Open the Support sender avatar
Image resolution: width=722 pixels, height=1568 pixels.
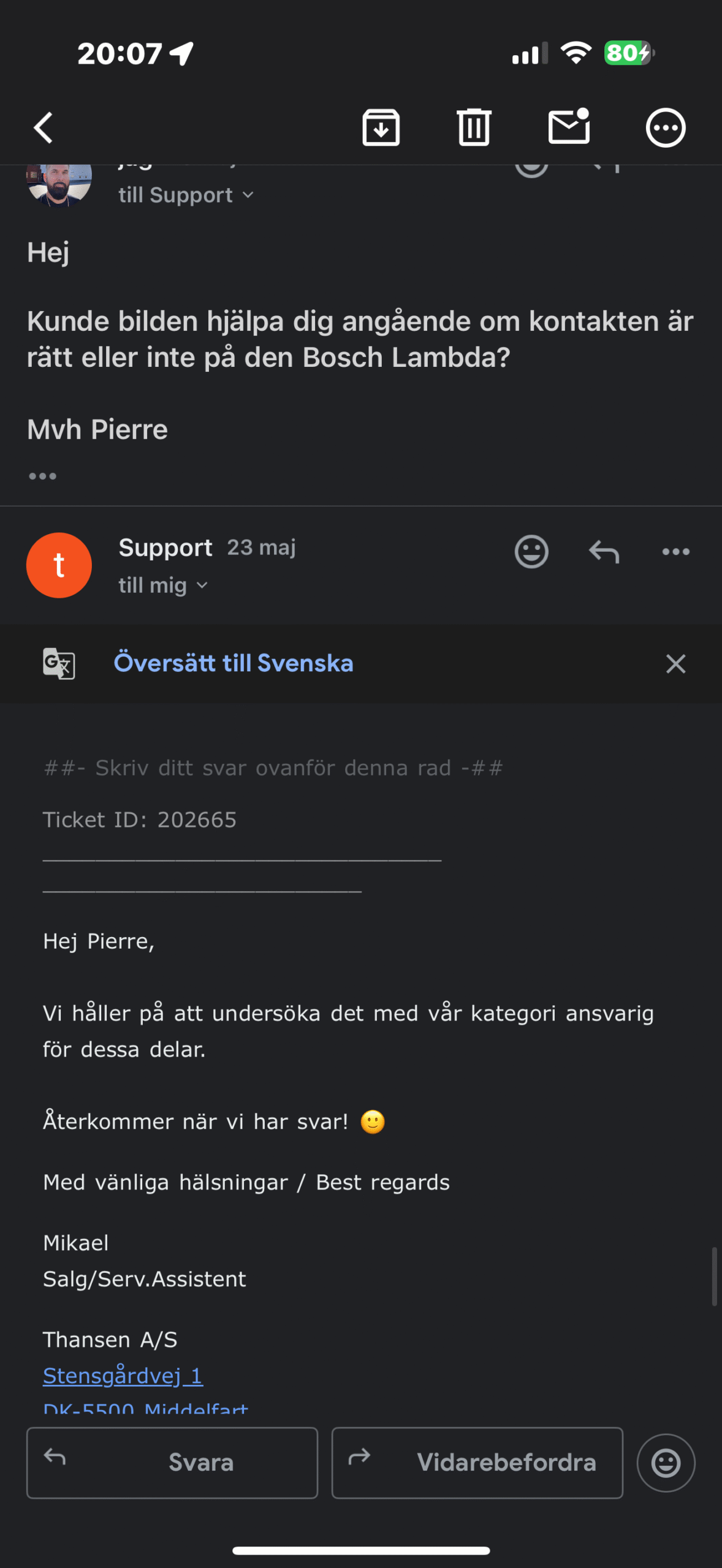(59, 565)
